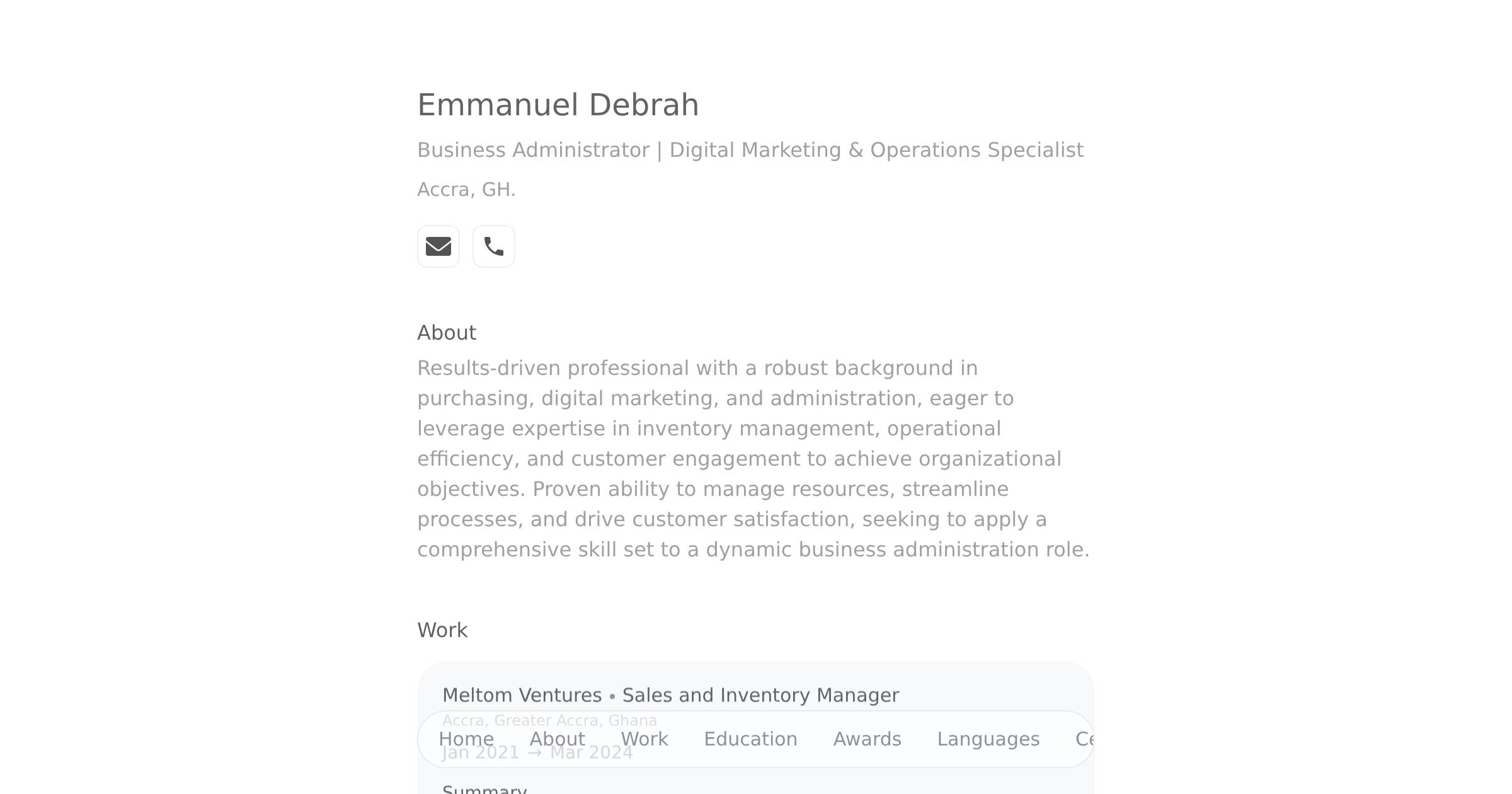Select Work in the floating nav
The image size is (1512, 794).
[644, 739]
